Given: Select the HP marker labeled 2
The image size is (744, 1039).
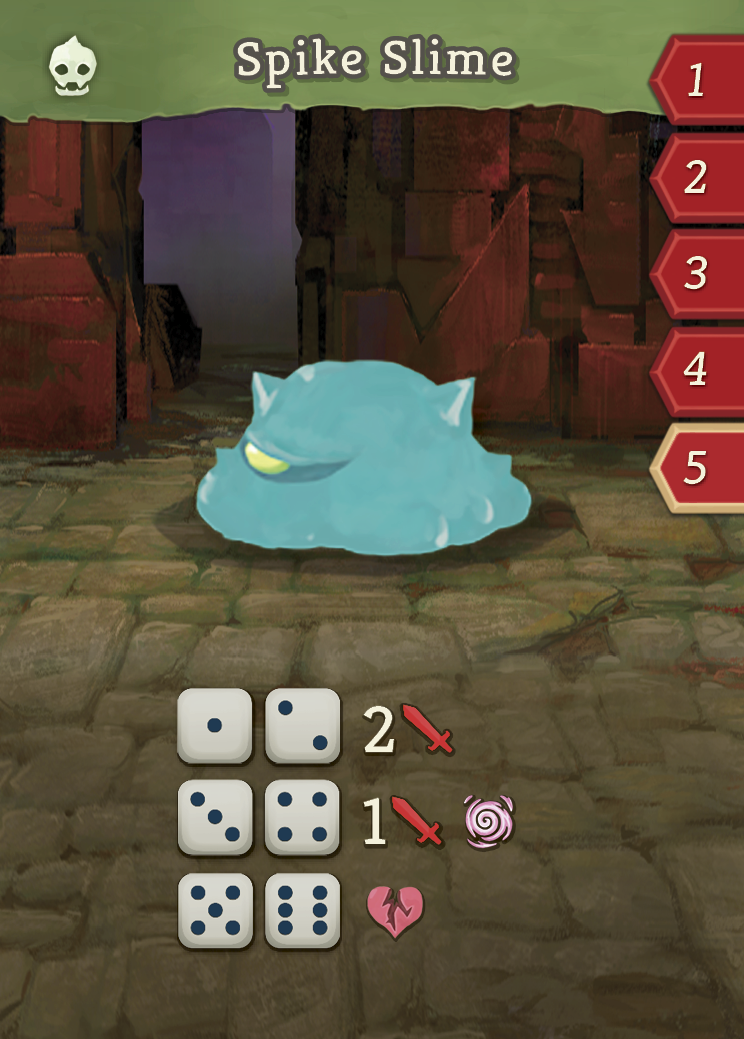Looking at the screenshot, I should [699, 177].
